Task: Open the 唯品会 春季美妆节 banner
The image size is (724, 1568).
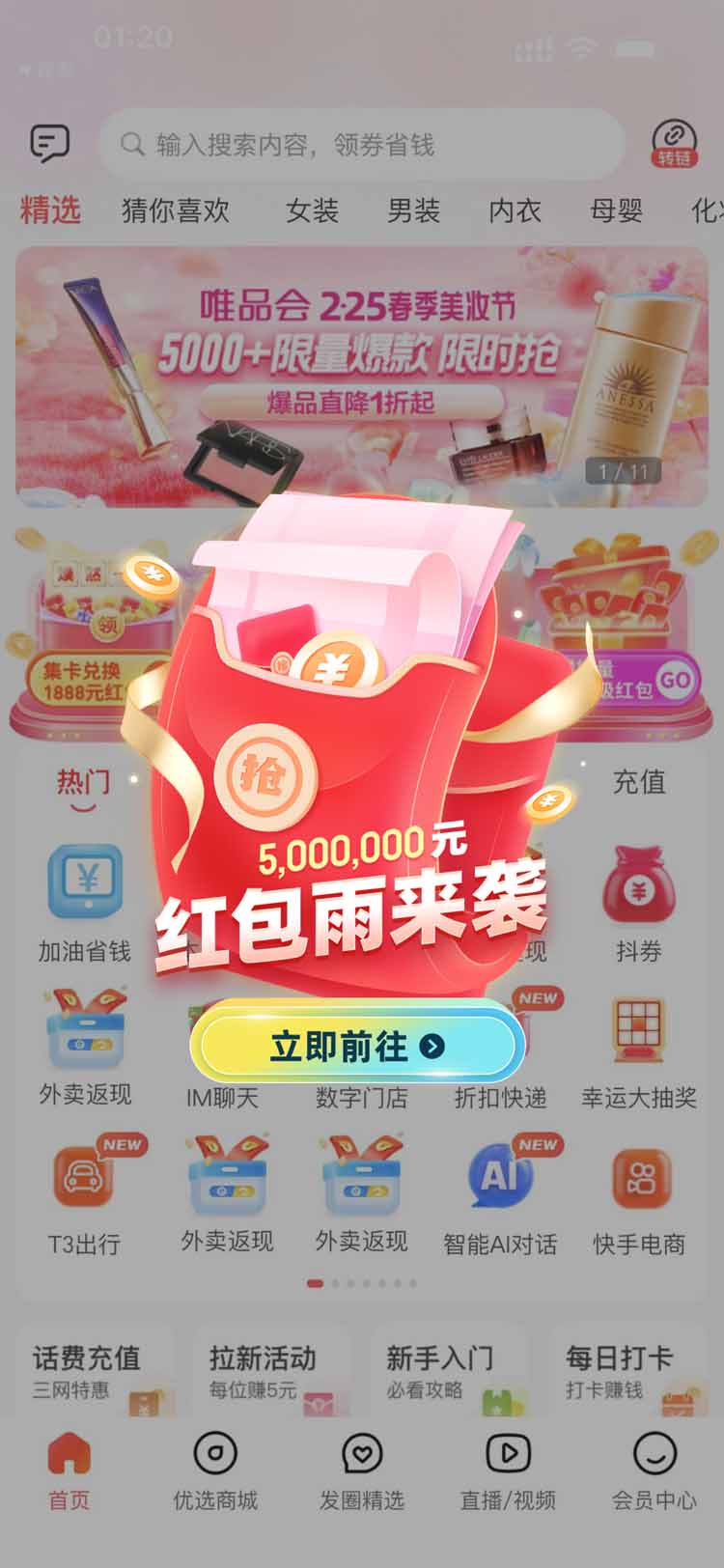Action: pyautogui.click(x=362, y=377)
